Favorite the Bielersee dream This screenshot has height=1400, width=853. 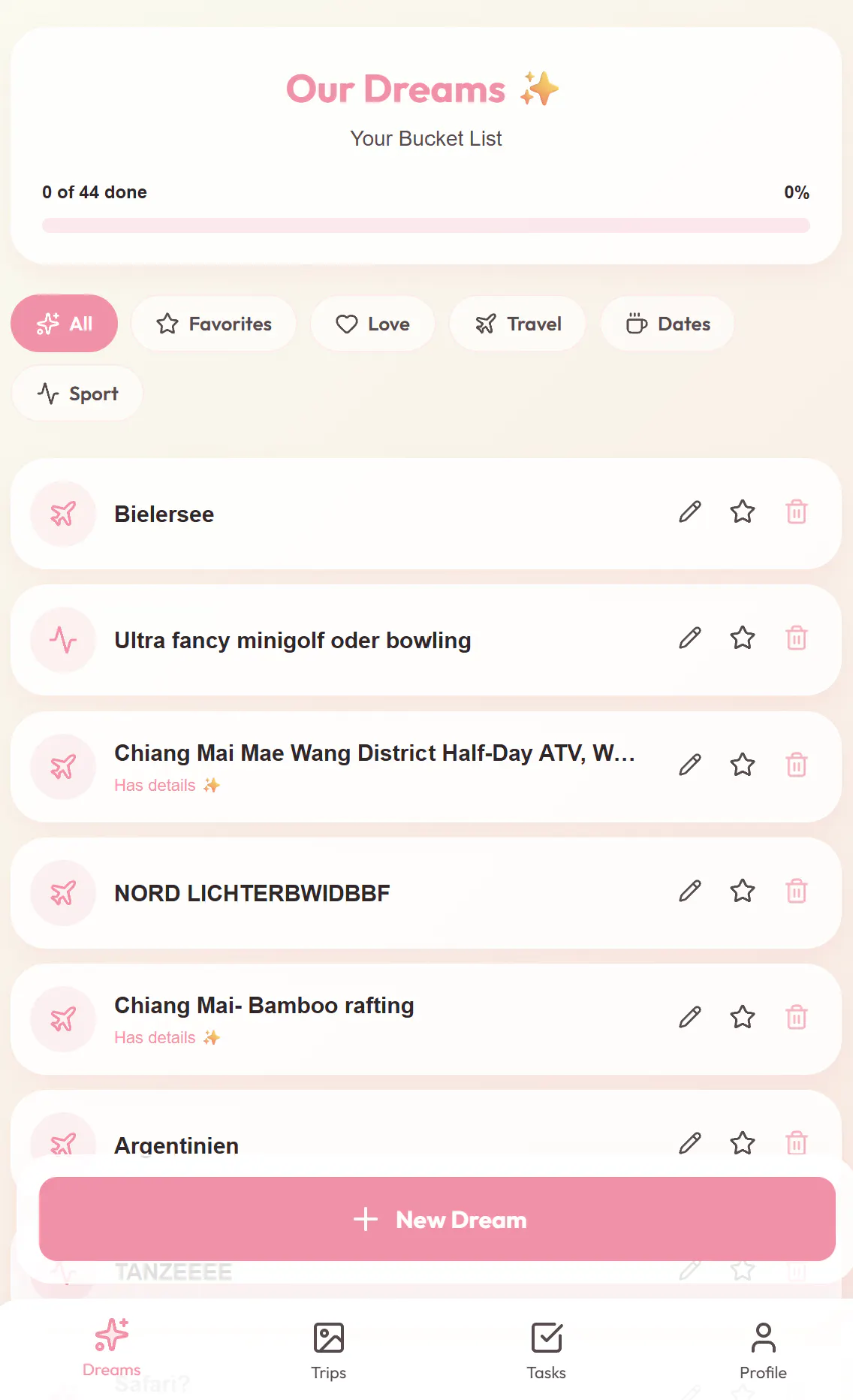coord(743,512)
